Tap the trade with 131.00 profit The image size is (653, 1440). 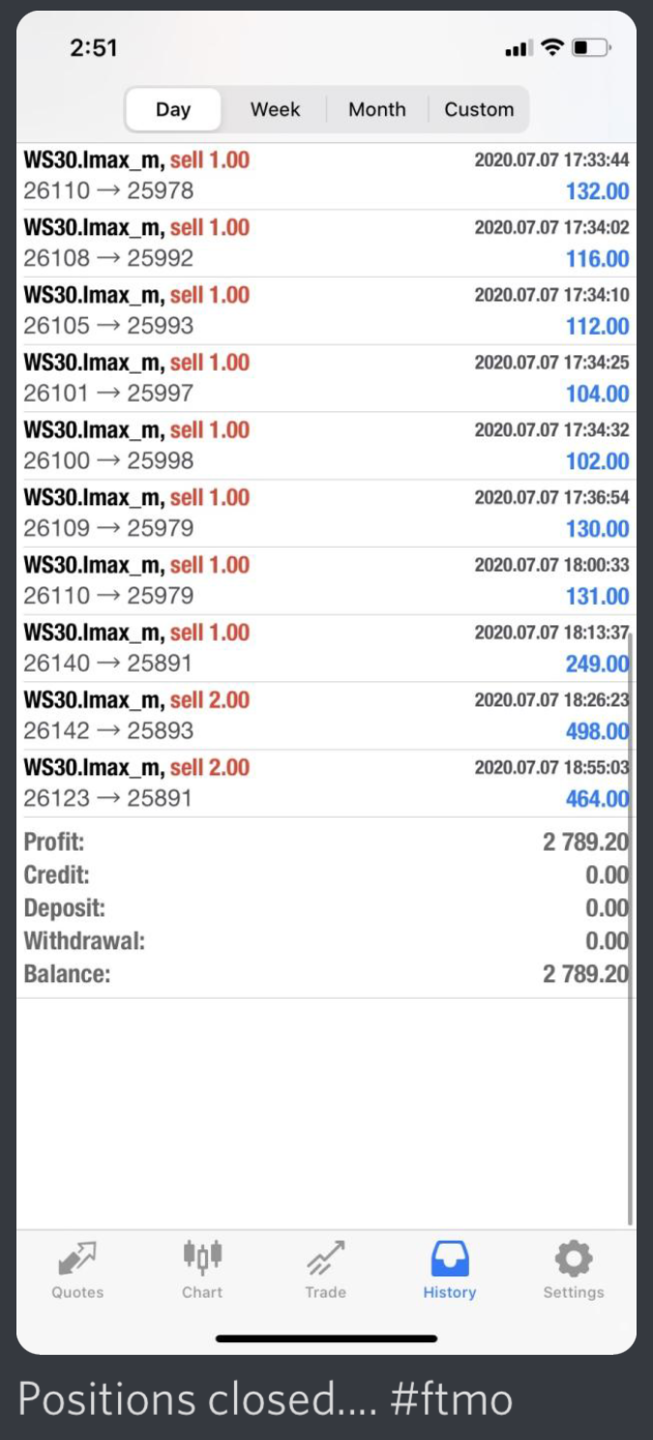[326, 581]
